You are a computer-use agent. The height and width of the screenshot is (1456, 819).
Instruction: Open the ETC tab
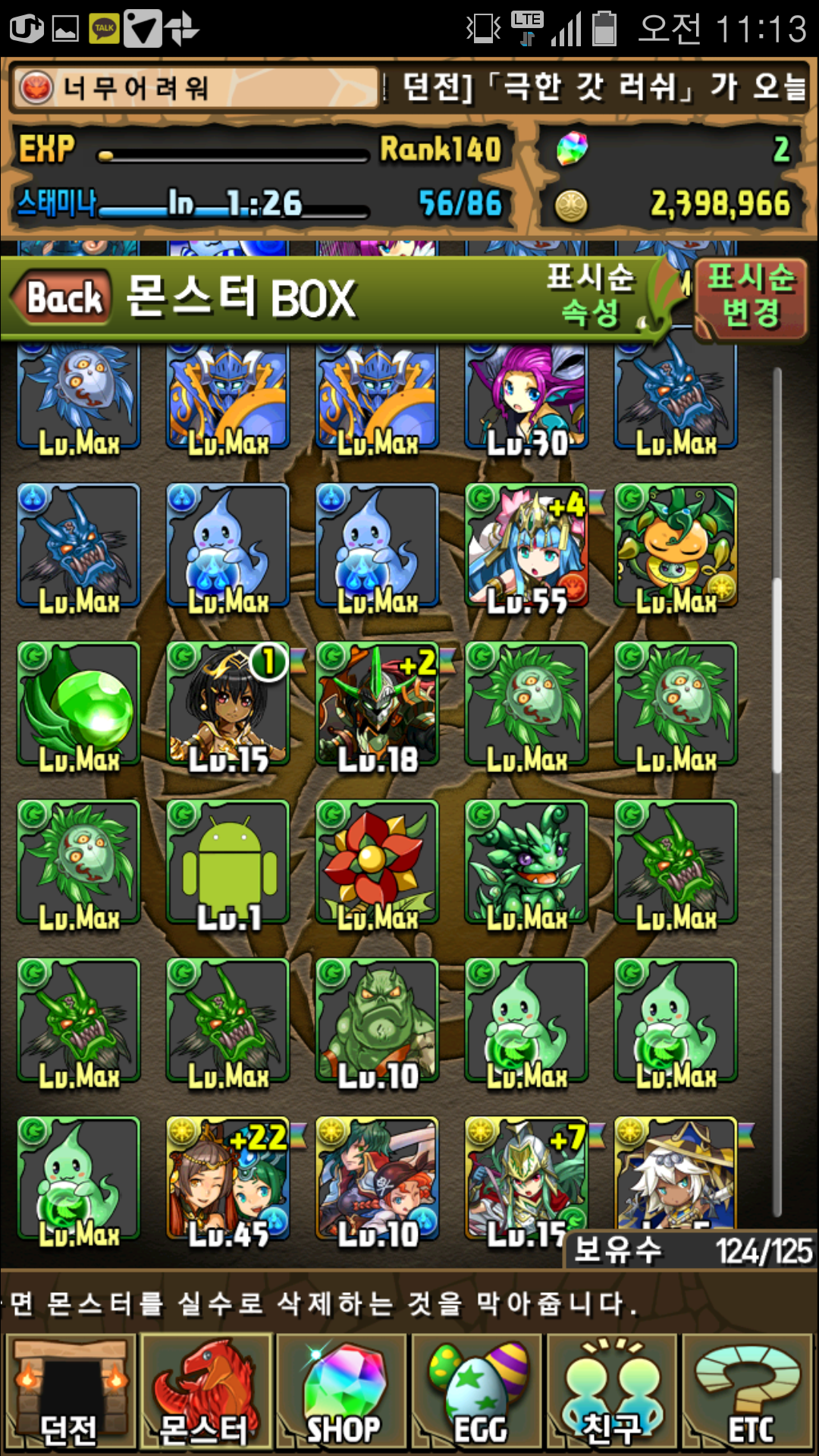pos(748,1392)
